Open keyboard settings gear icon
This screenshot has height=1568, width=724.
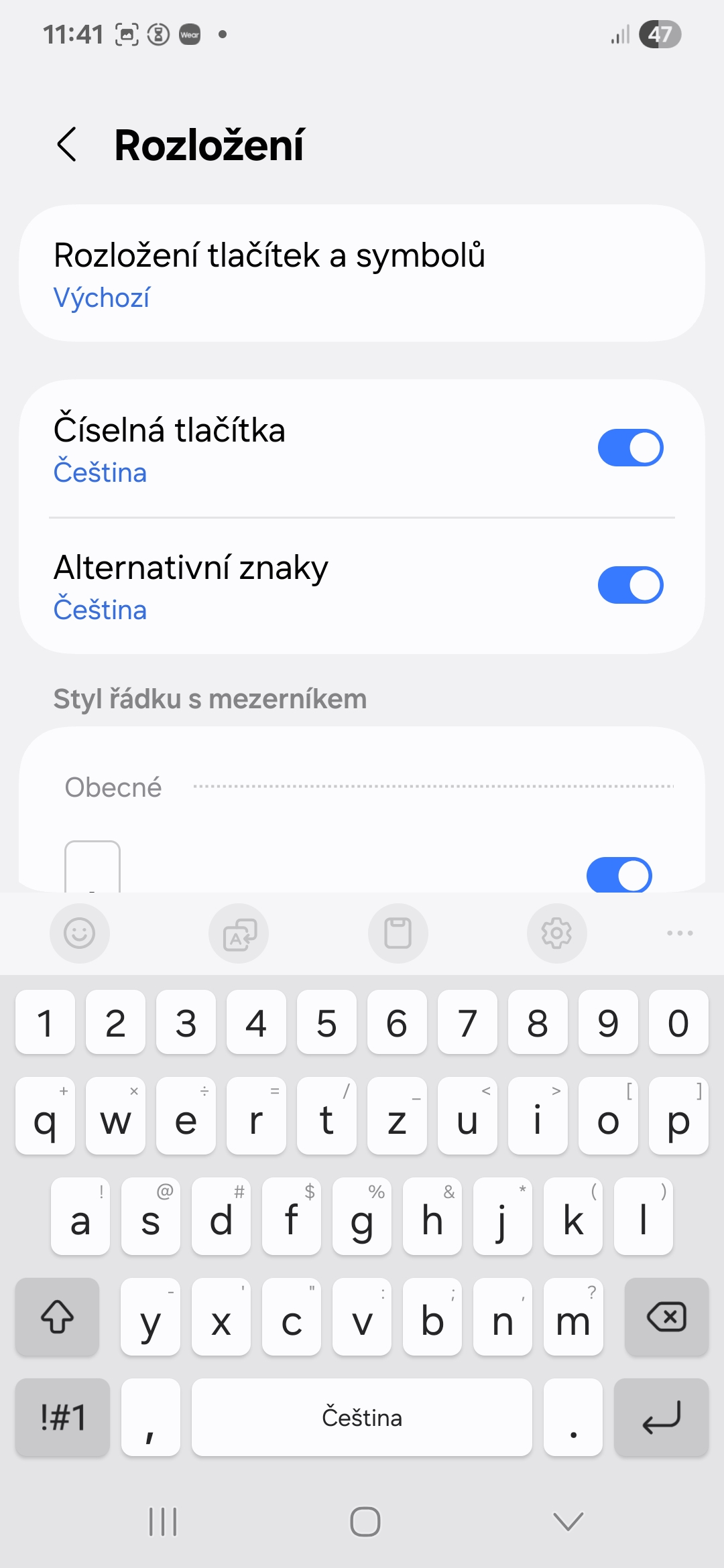557,933
